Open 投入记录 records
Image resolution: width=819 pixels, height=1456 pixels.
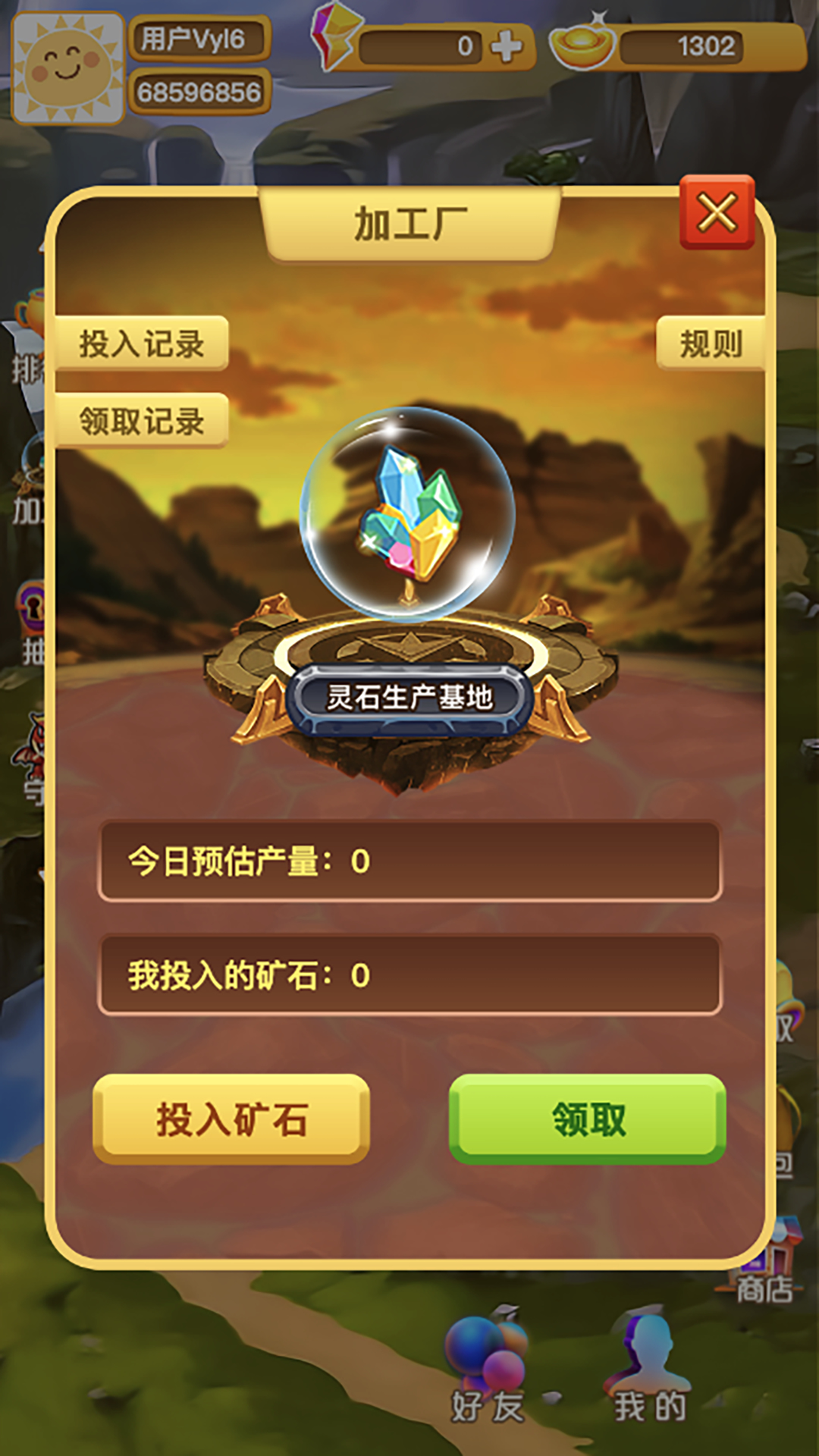[x=142, y=344]
